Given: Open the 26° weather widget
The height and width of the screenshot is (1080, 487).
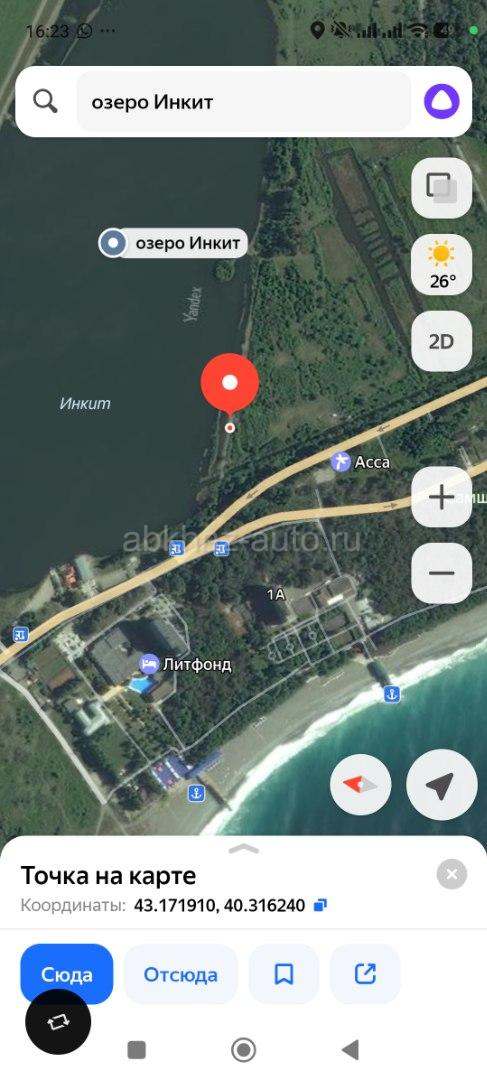Looking at the screenshot, I should click(x=442, y=264).
